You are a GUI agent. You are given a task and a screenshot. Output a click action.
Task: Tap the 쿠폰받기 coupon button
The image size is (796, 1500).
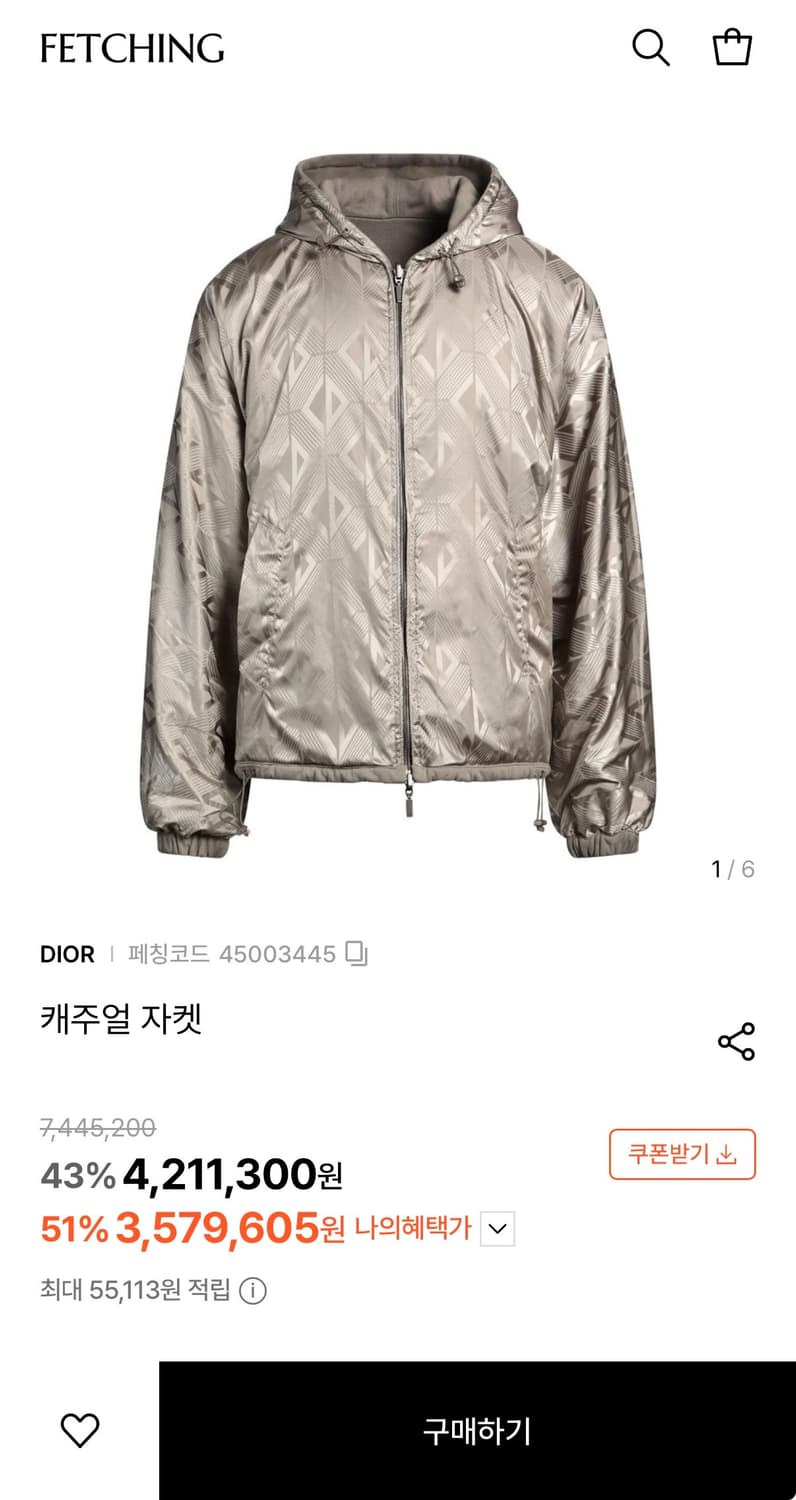pos(682,1154)
